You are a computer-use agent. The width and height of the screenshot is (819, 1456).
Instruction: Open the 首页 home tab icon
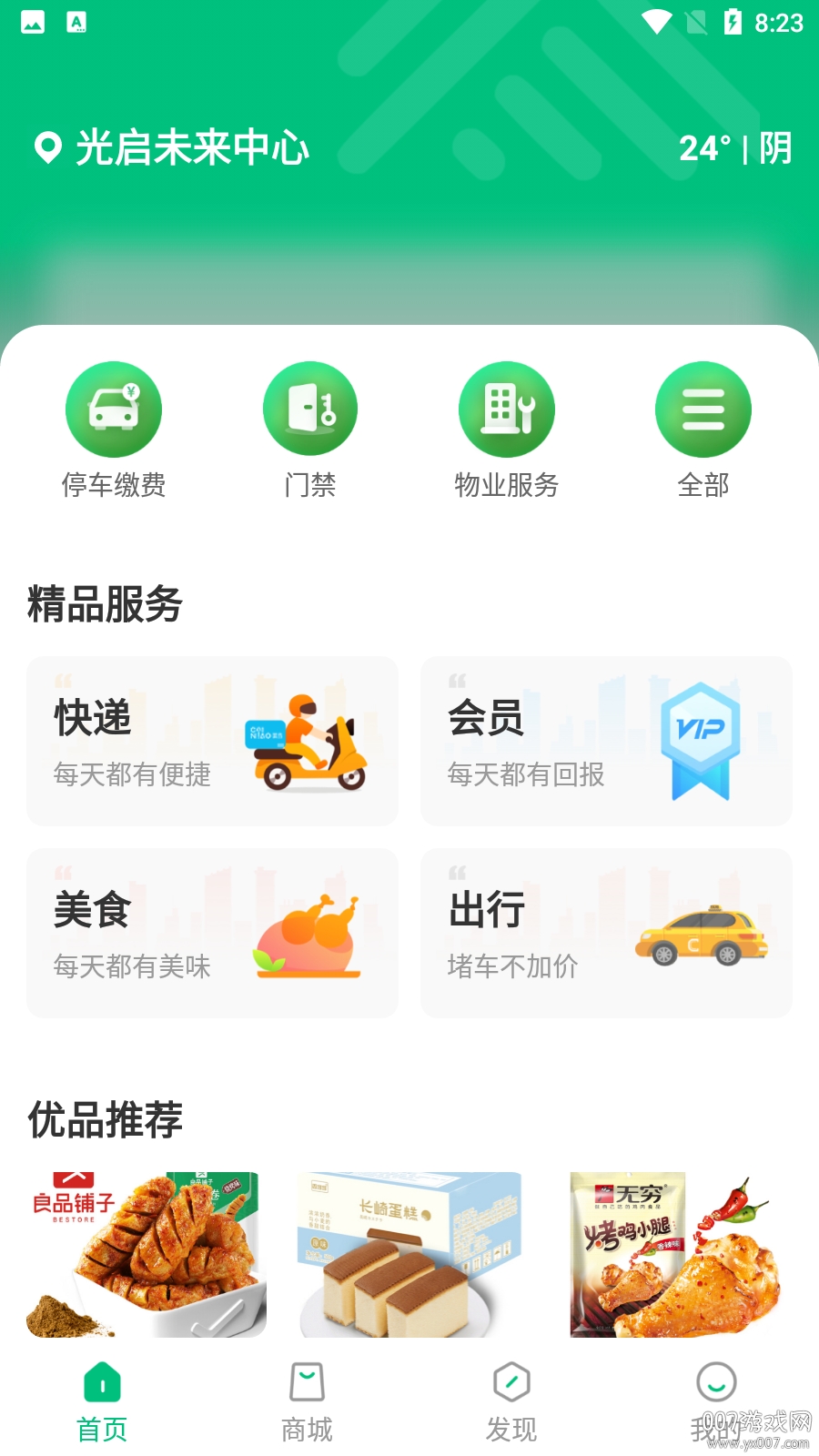pos(102,1382)
